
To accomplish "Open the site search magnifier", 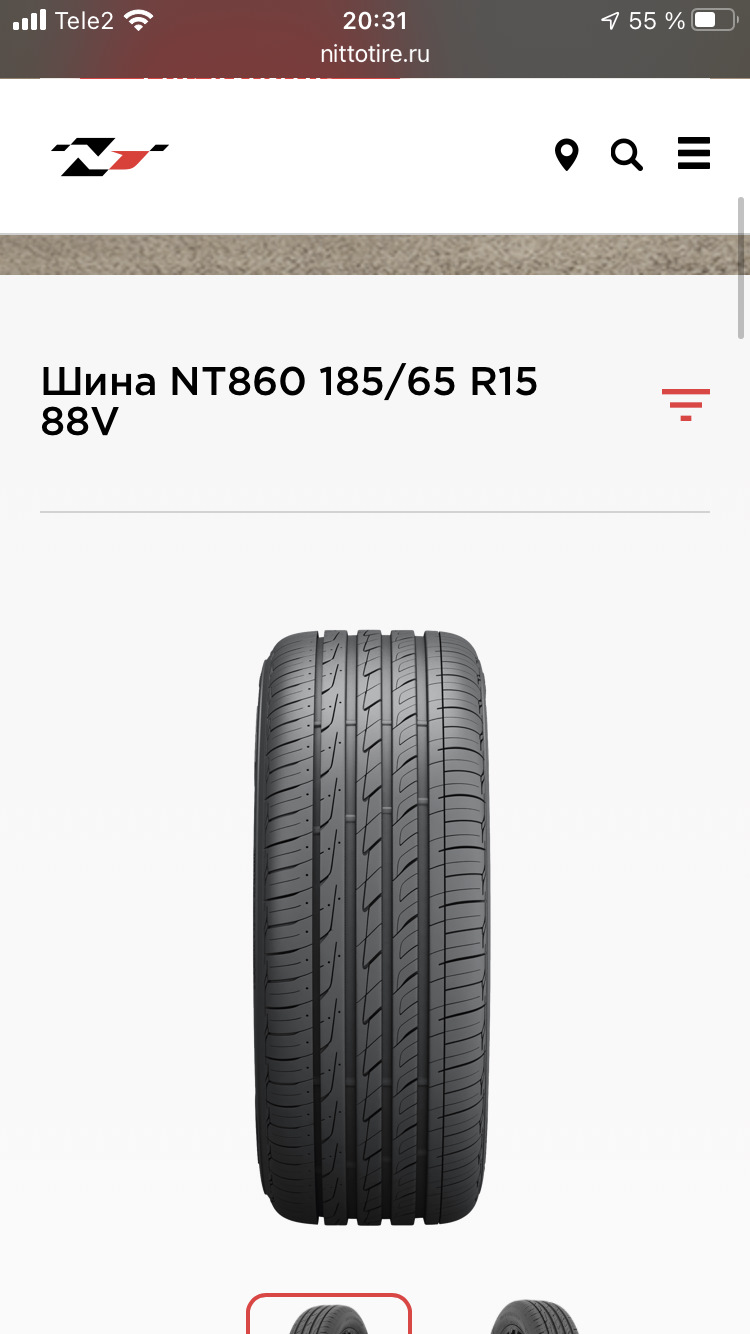I will point(627,156).
